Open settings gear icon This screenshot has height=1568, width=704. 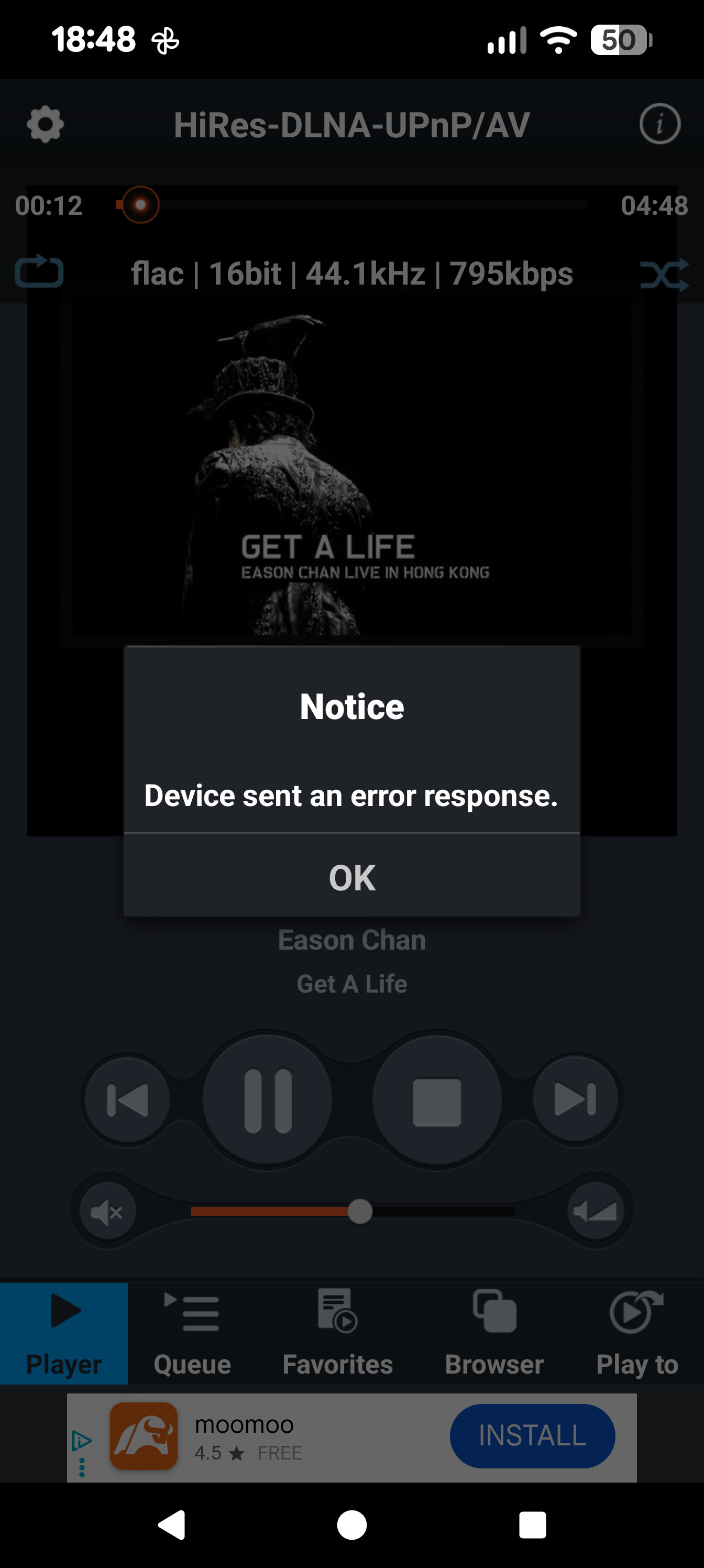(x=46, y=125)
